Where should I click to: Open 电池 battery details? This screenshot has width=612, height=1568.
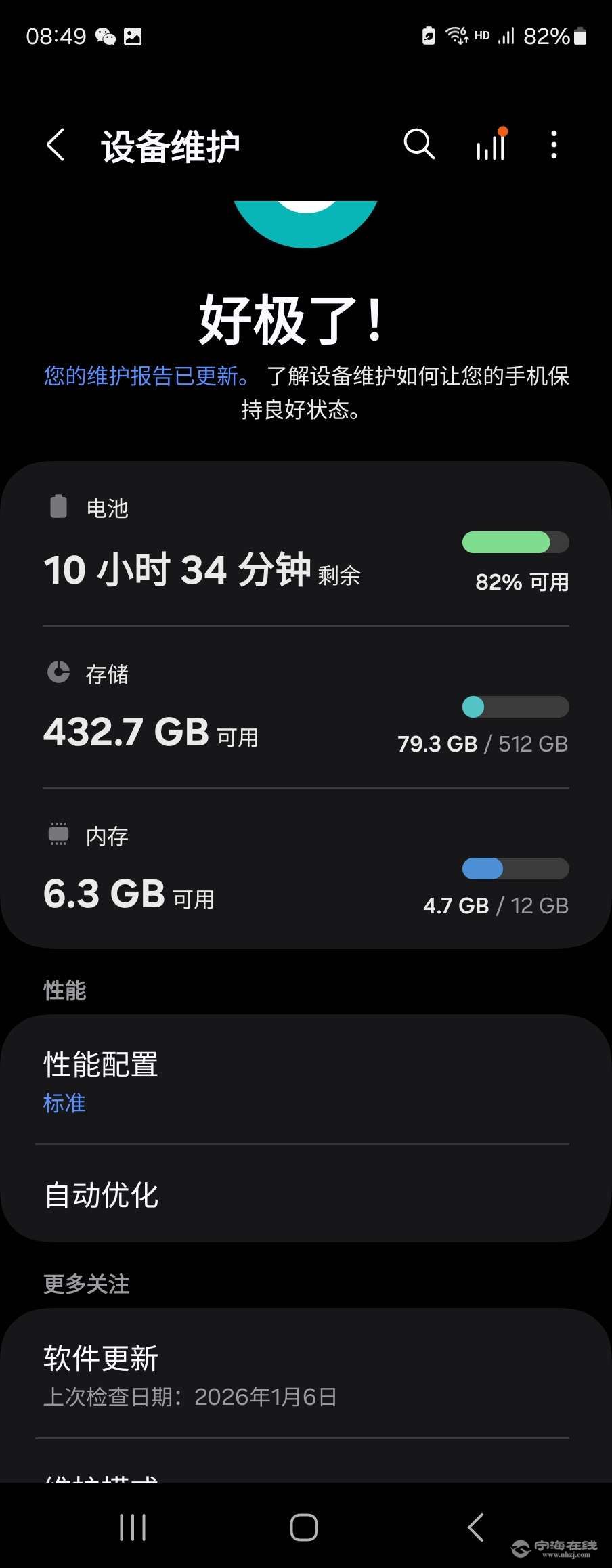pyautogui.click(x=306, y=545)
